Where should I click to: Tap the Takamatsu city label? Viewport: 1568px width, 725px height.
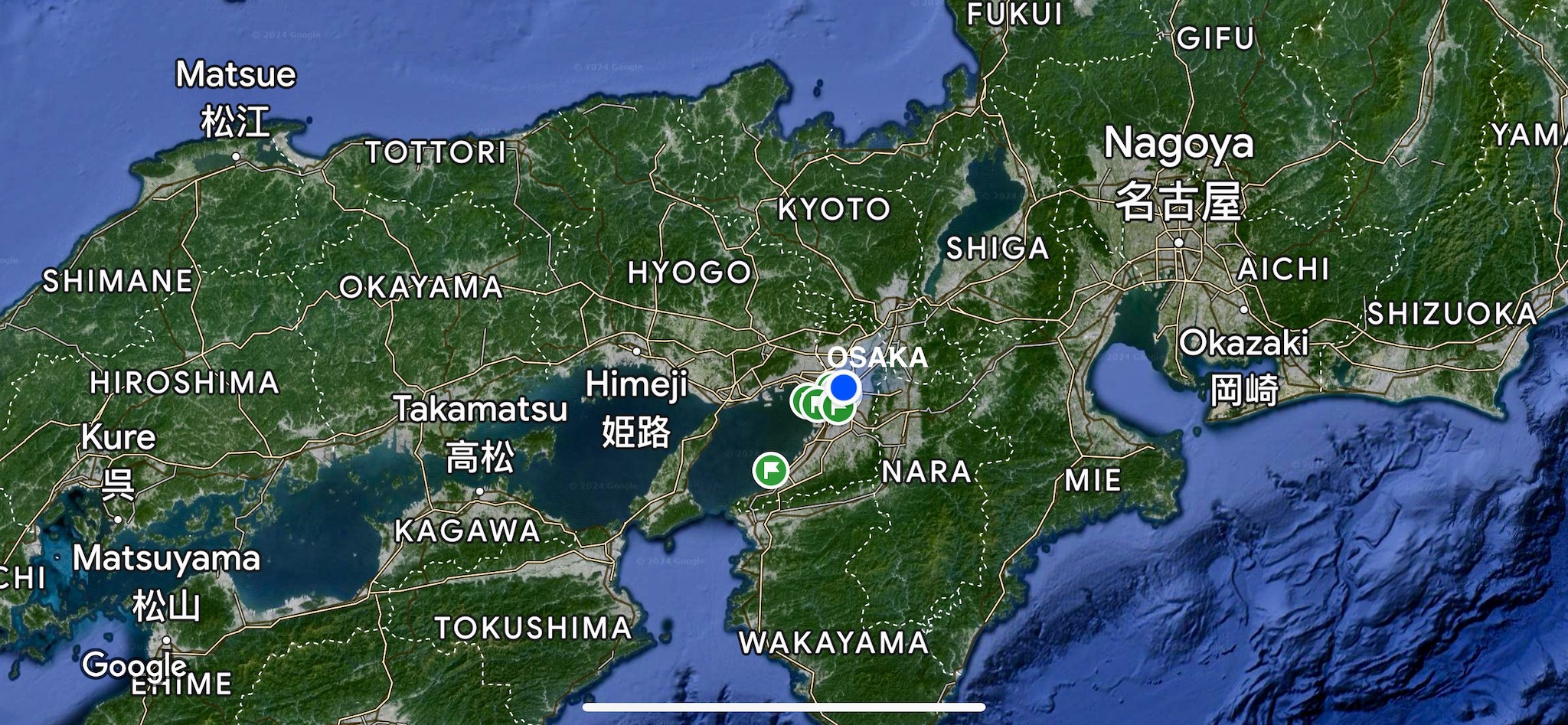480,410
